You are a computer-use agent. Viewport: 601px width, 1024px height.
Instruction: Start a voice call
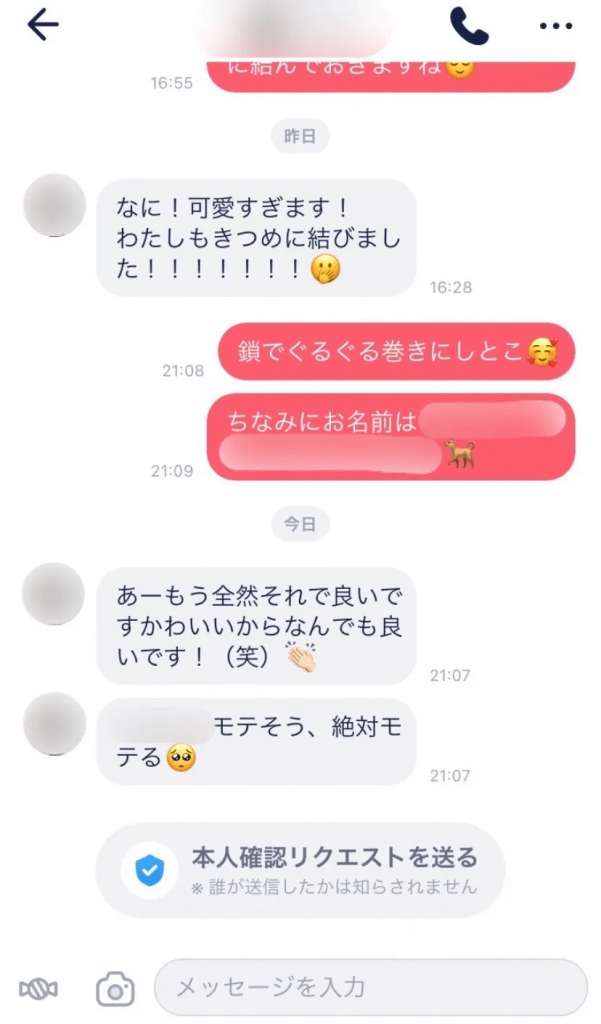pyautogui.click(x=469, y=26)
